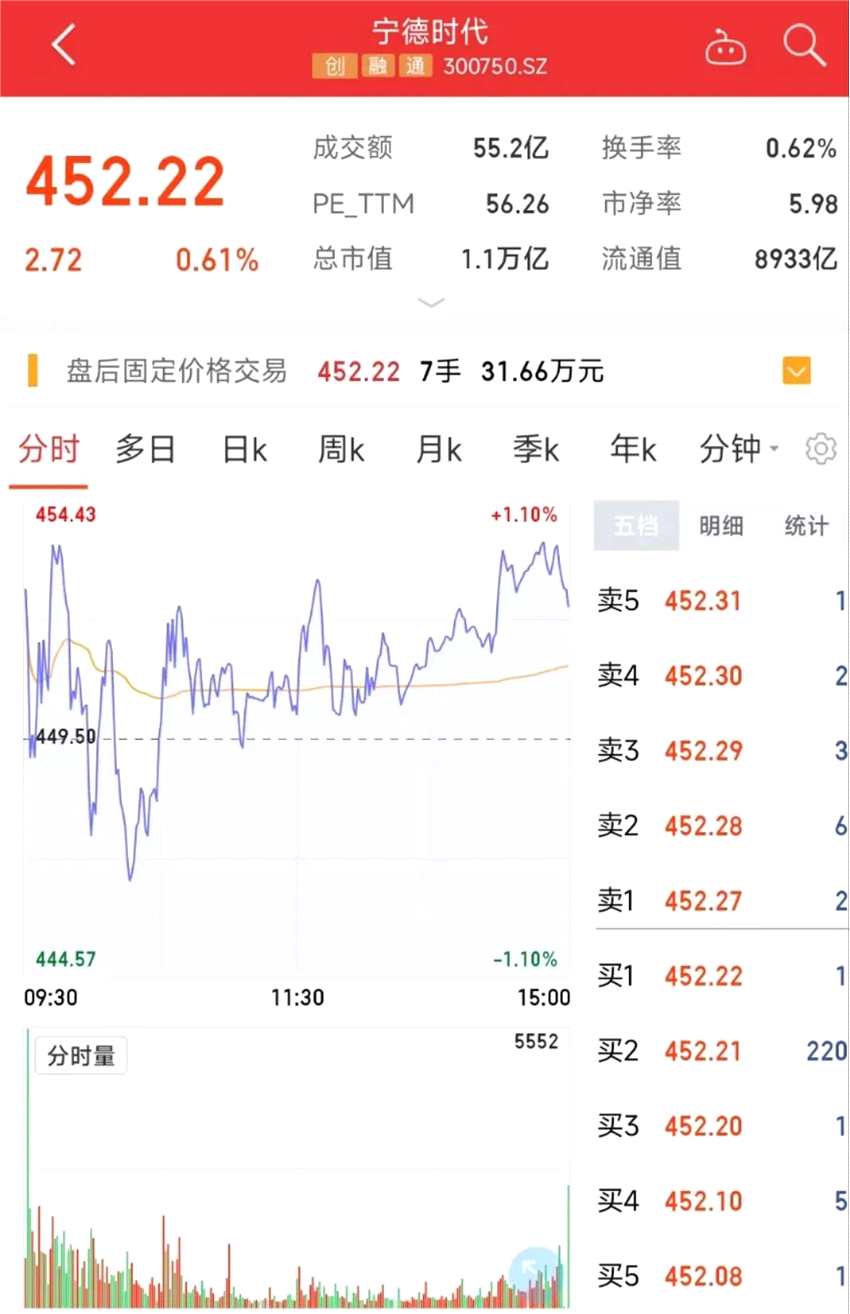Open the yellow after-hours trading chevron
The image size is (850, 1314).
click(x=796, y=370)
